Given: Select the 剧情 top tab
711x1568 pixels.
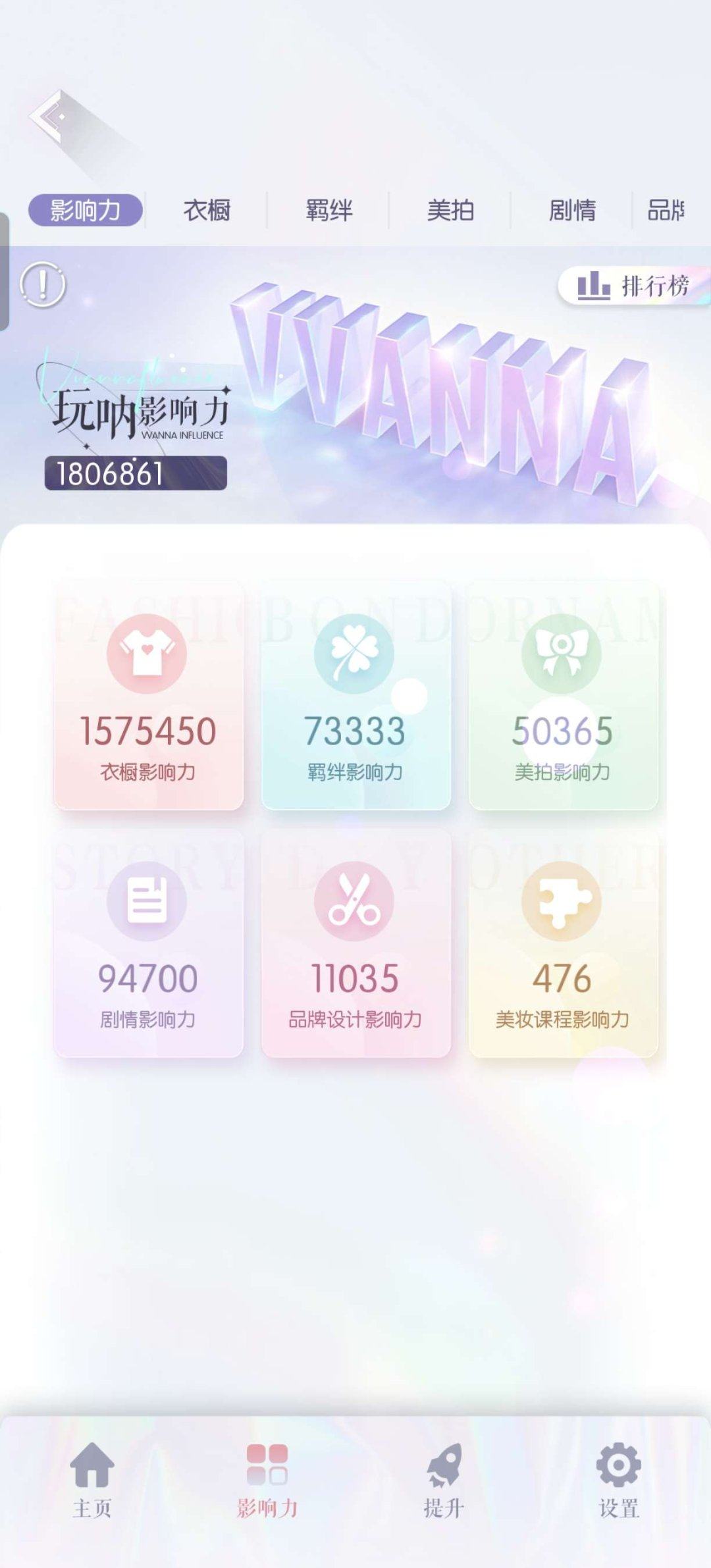Looking at the screenshot, I should tap(572, 211).
